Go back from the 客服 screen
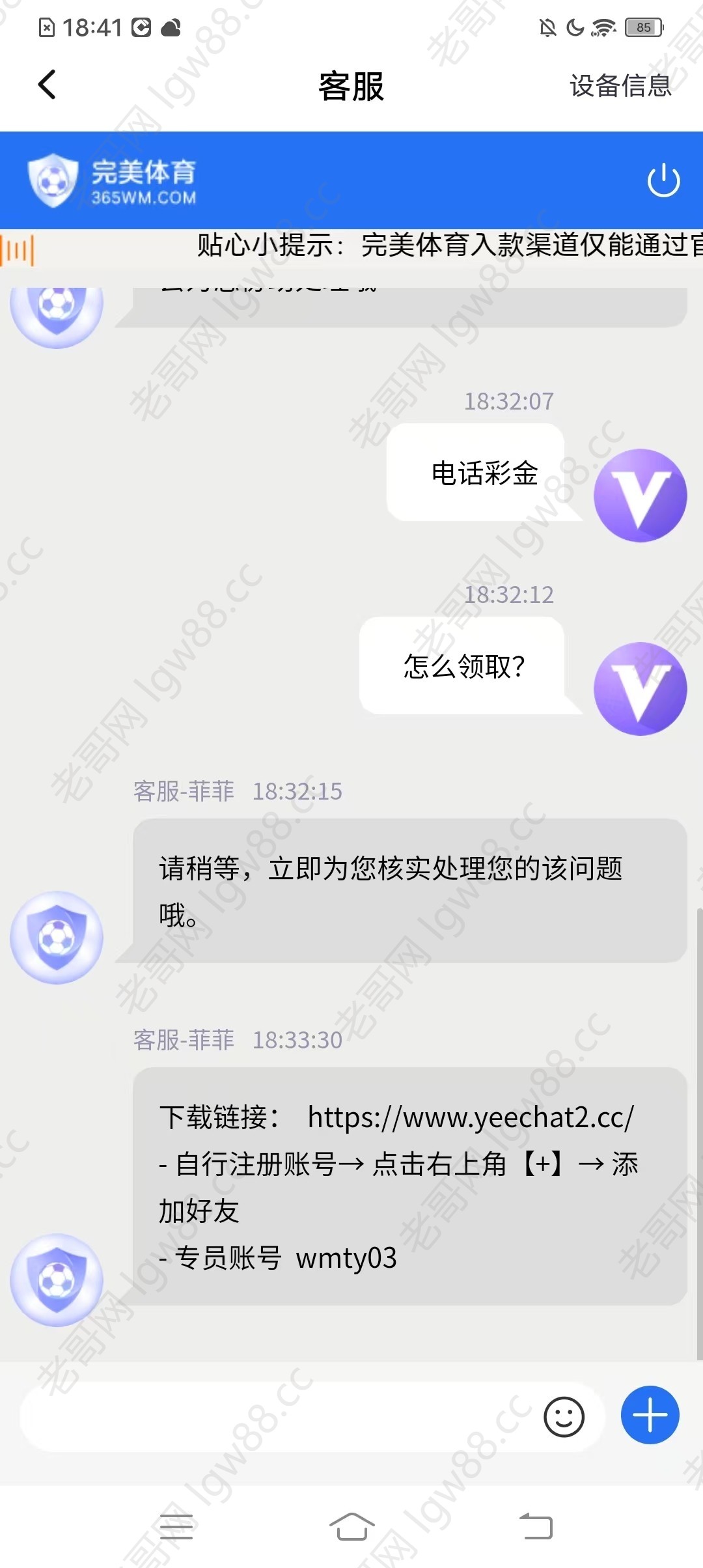Screen dimensions: 703x1568 (x=47, y=85)
